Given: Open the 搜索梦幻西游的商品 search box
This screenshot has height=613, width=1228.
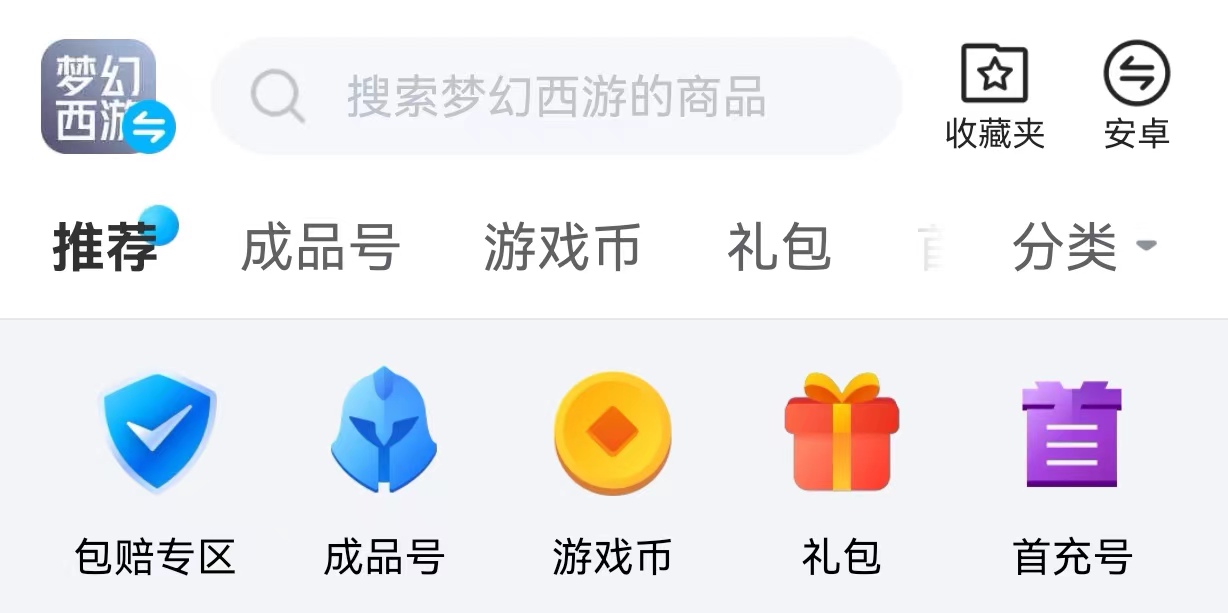Looking at the screenshot, I should coord(556,97).
